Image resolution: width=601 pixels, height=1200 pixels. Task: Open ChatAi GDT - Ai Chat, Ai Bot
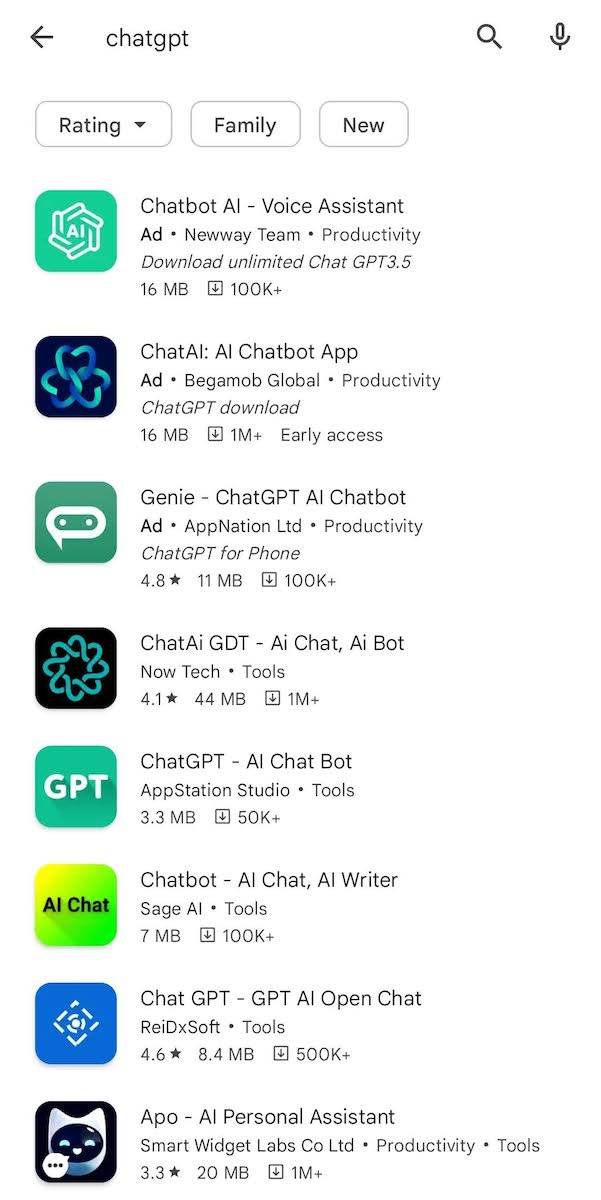pos(272,643)
